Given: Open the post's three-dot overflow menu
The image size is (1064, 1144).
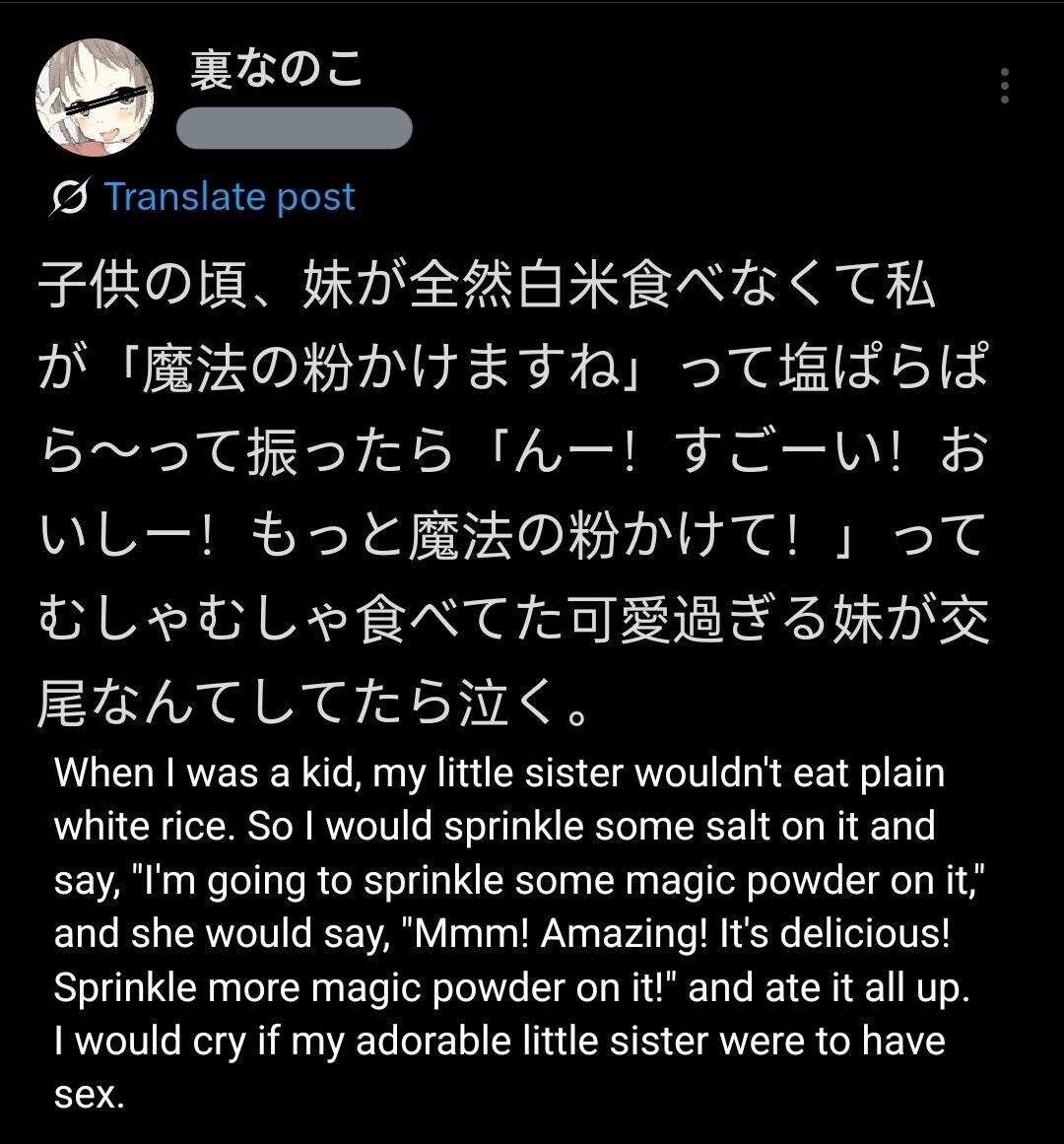Looking at the screenshot, I should pyautogui.click(x=1004, y=87).
